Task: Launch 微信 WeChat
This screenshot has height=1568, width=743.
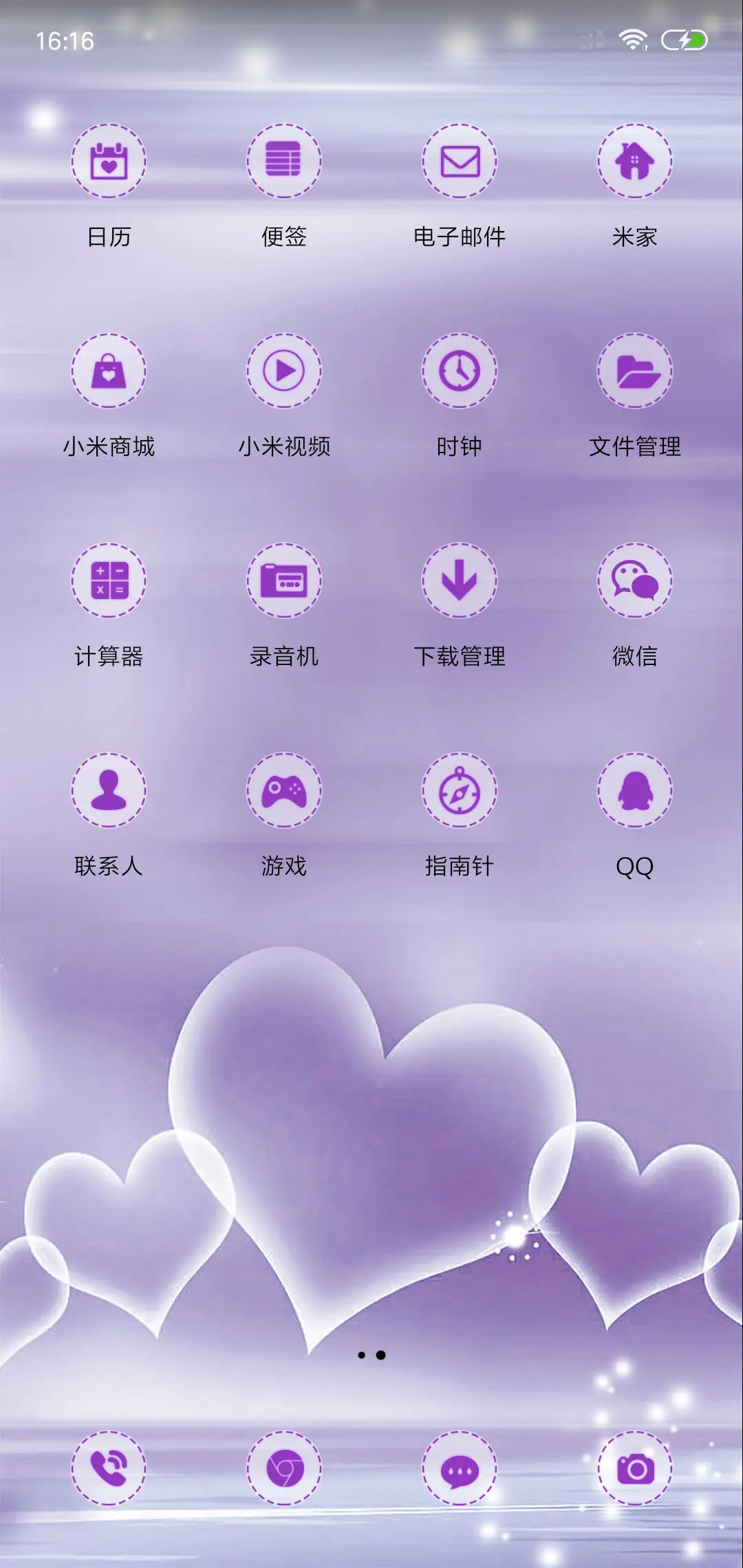Action: pyautogui.click(x=634, y=581)
